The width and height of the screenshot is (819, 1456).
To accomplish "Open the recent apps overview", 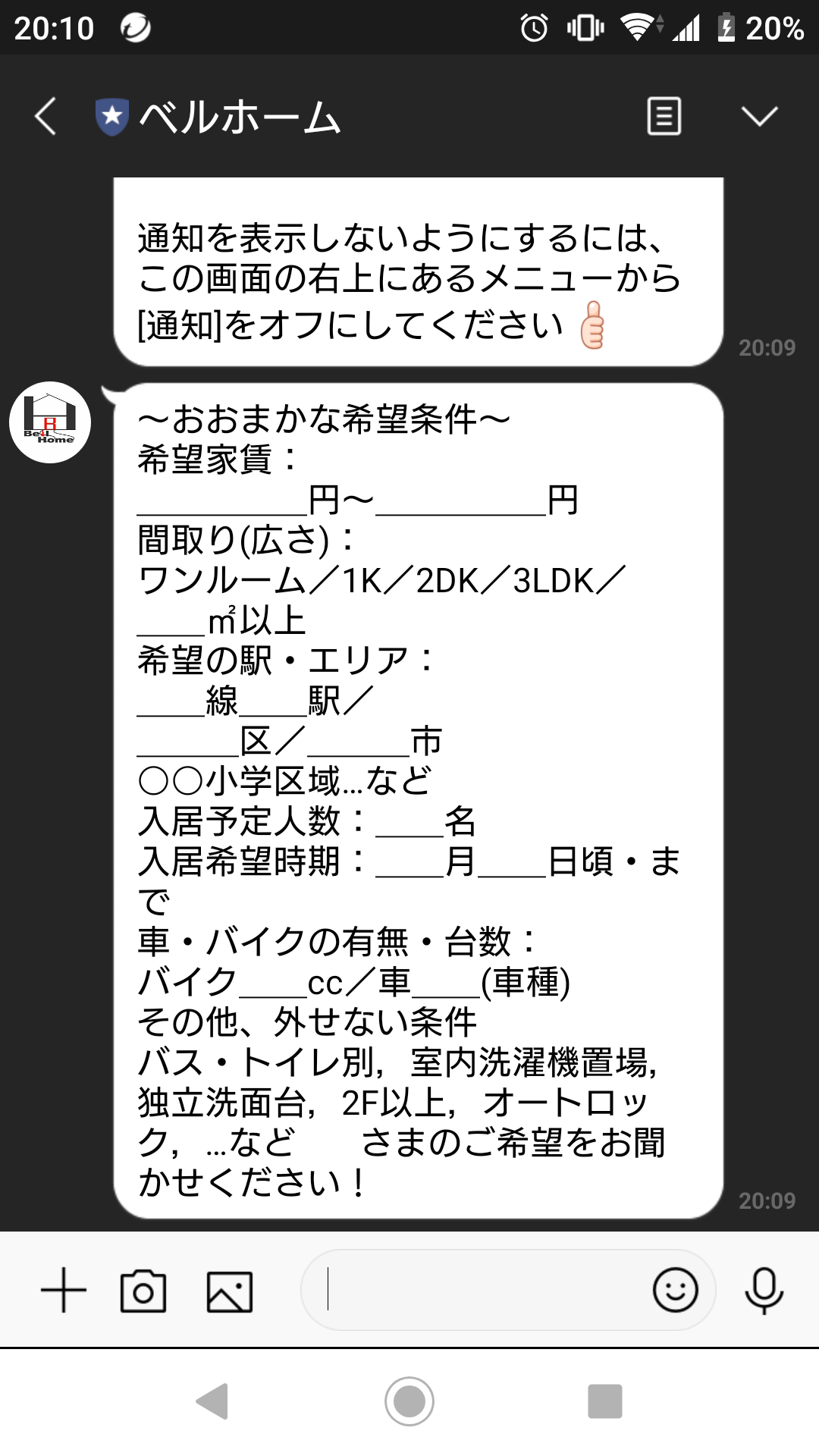I will coord(604,1401).
